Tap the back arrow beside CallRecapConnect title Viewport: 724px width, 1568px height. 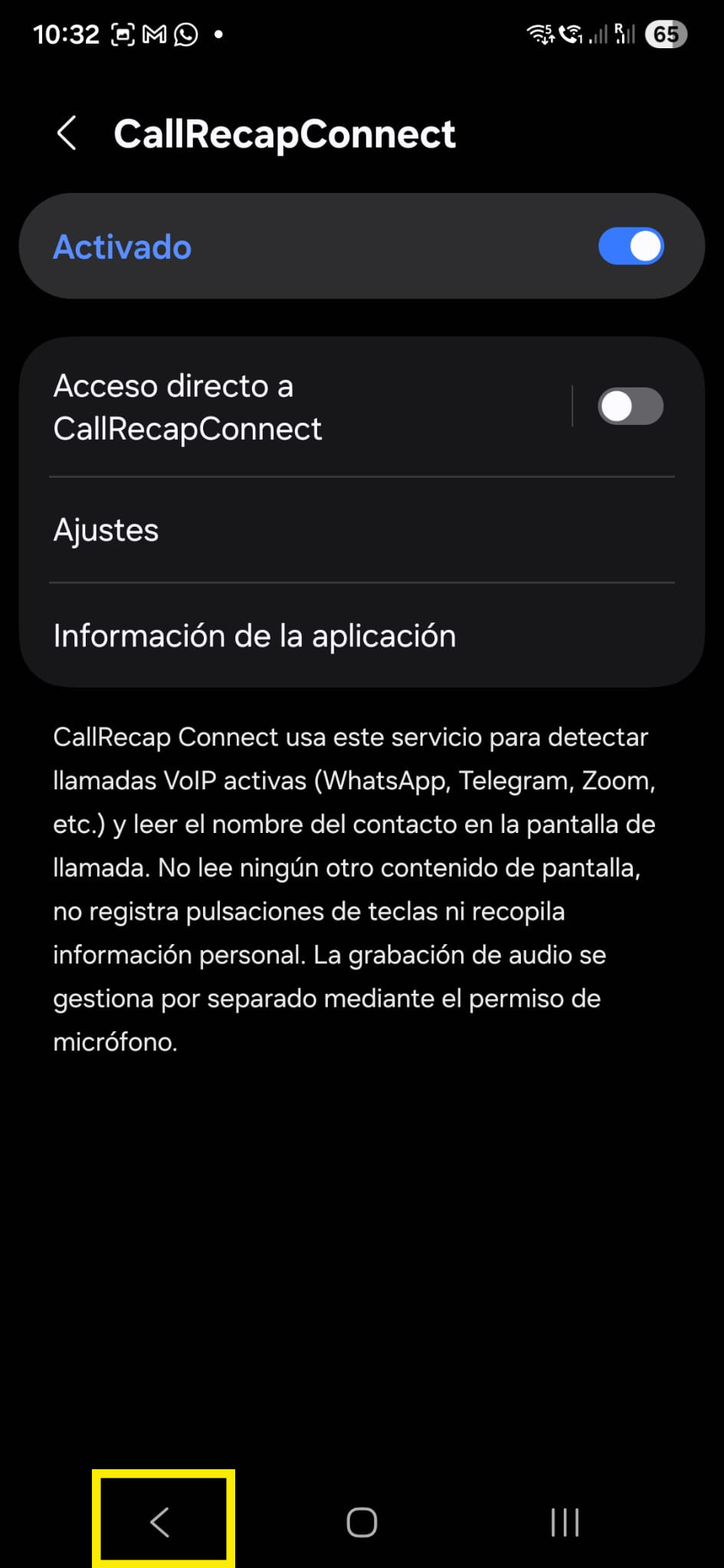click(67, 133)
